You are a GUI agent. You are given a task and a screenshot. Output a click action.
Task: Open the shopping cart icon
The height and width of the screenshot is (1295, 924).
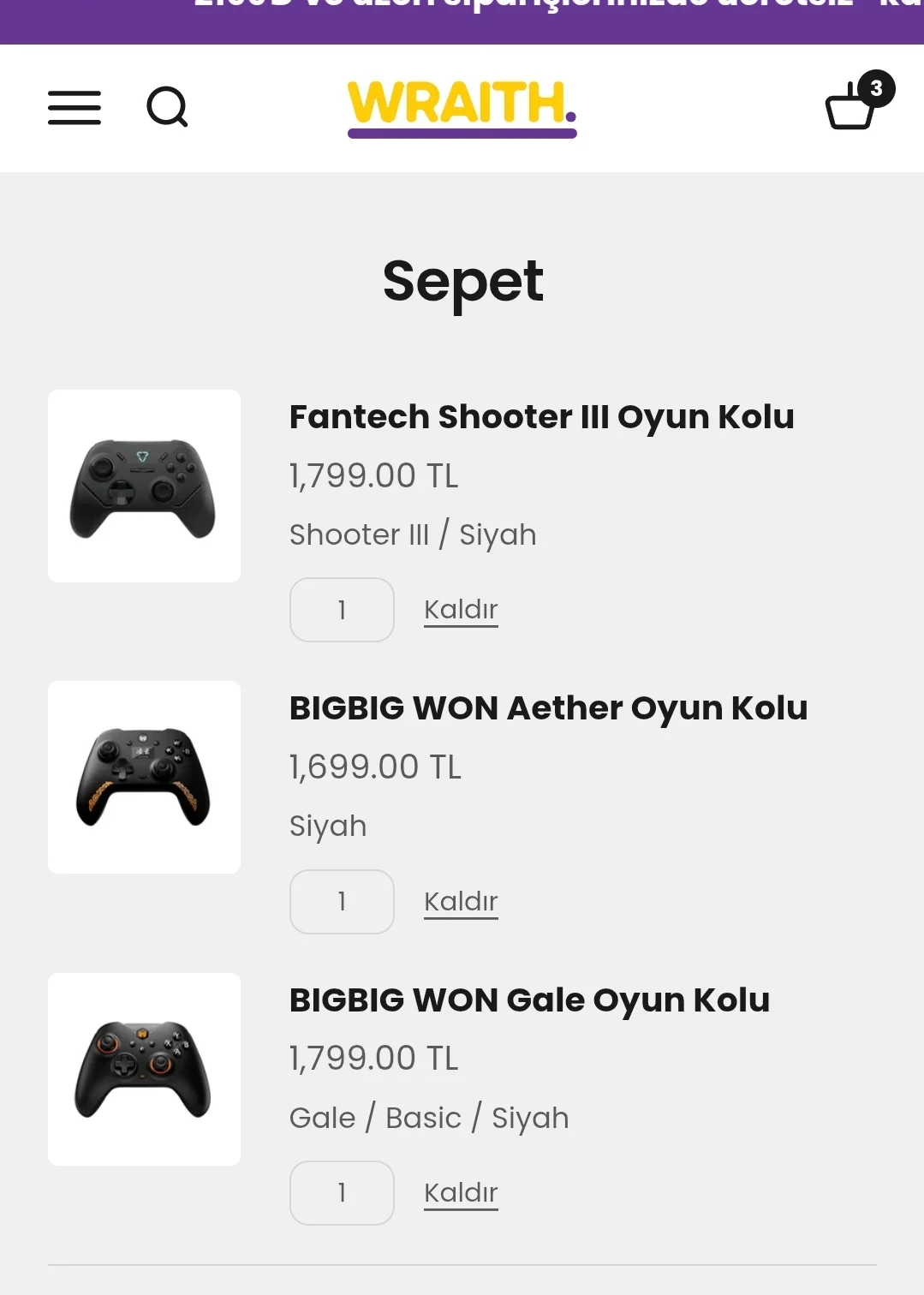tap(852, 105)
